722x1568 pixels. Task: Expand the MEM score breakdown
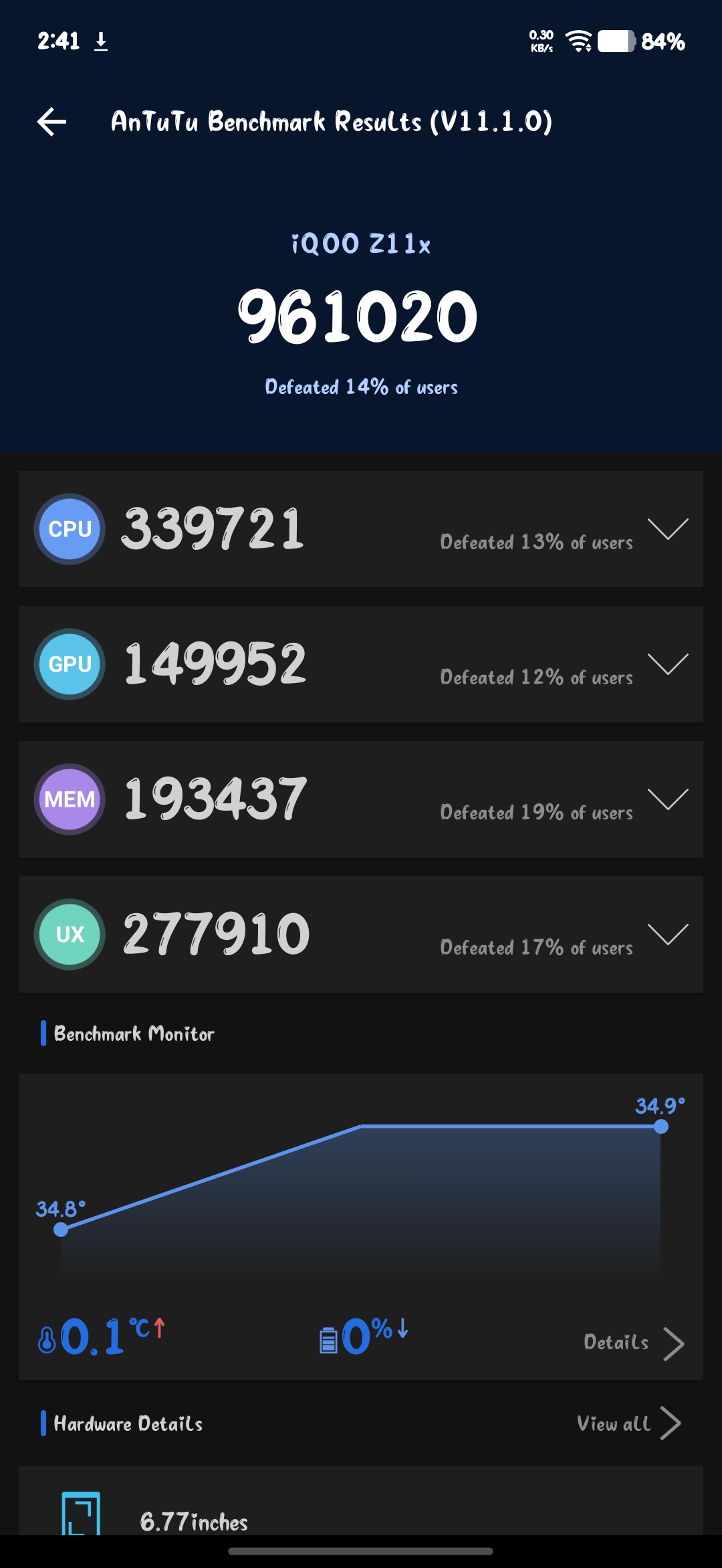coord(668,799)
